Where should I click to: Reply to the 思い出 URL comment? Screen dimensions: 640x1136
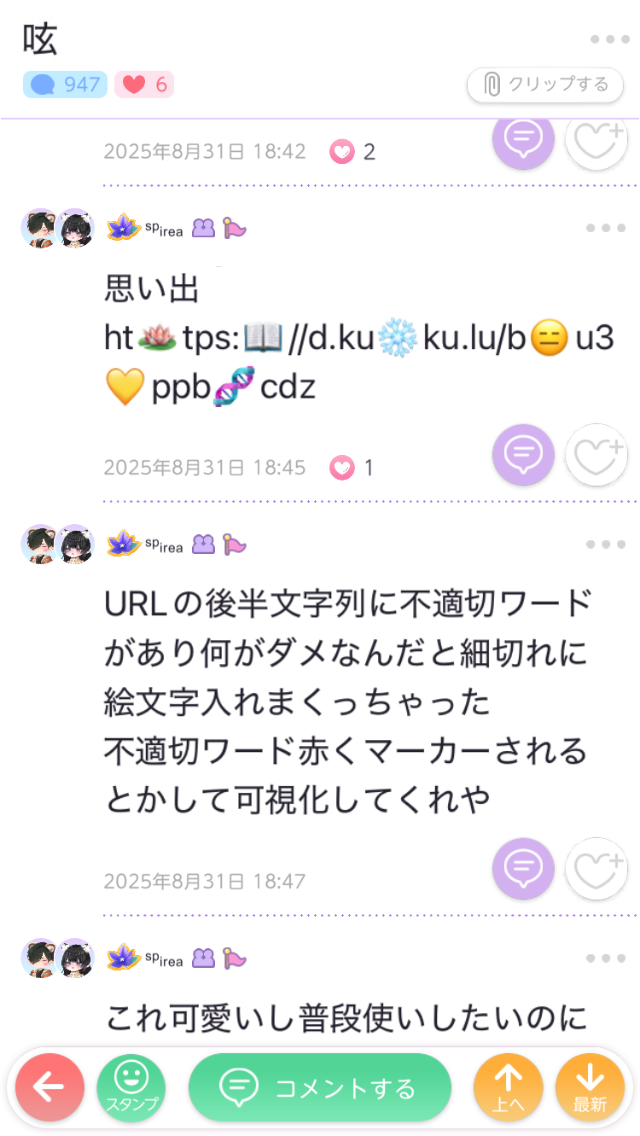tap(523, 455)
